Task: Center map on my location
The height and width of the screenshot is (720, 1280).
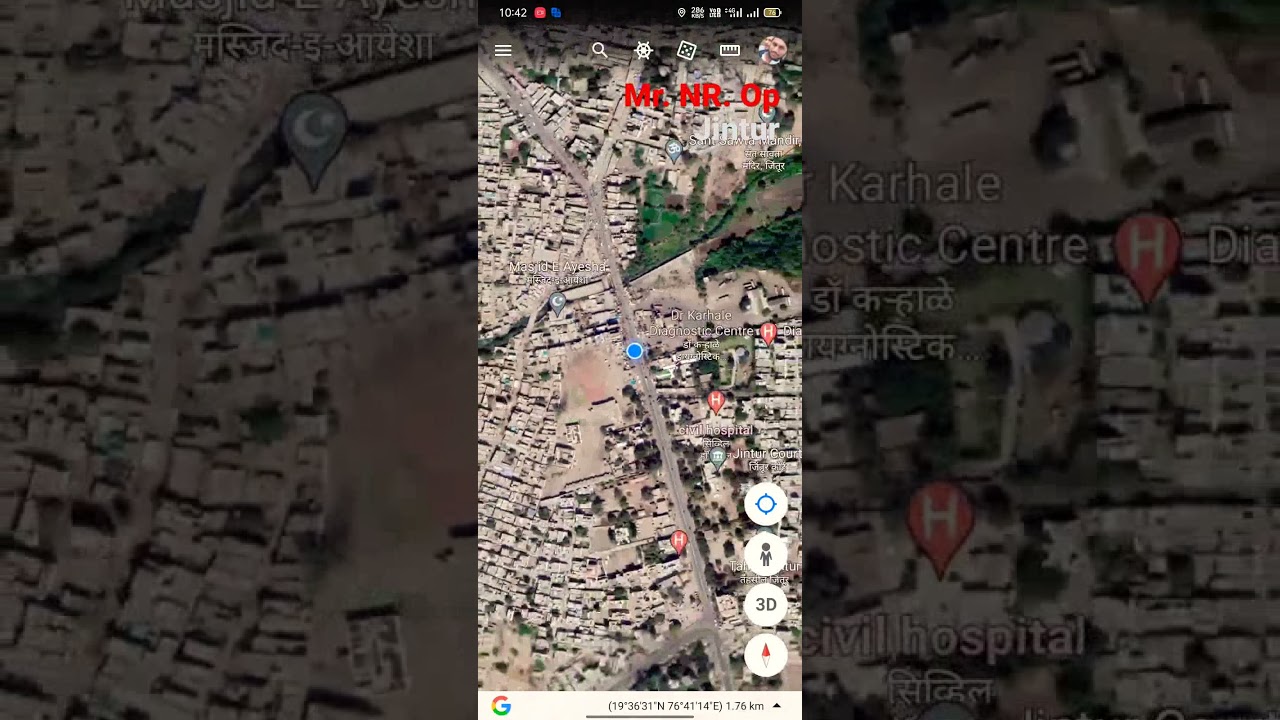Action: tap(766, 505)
